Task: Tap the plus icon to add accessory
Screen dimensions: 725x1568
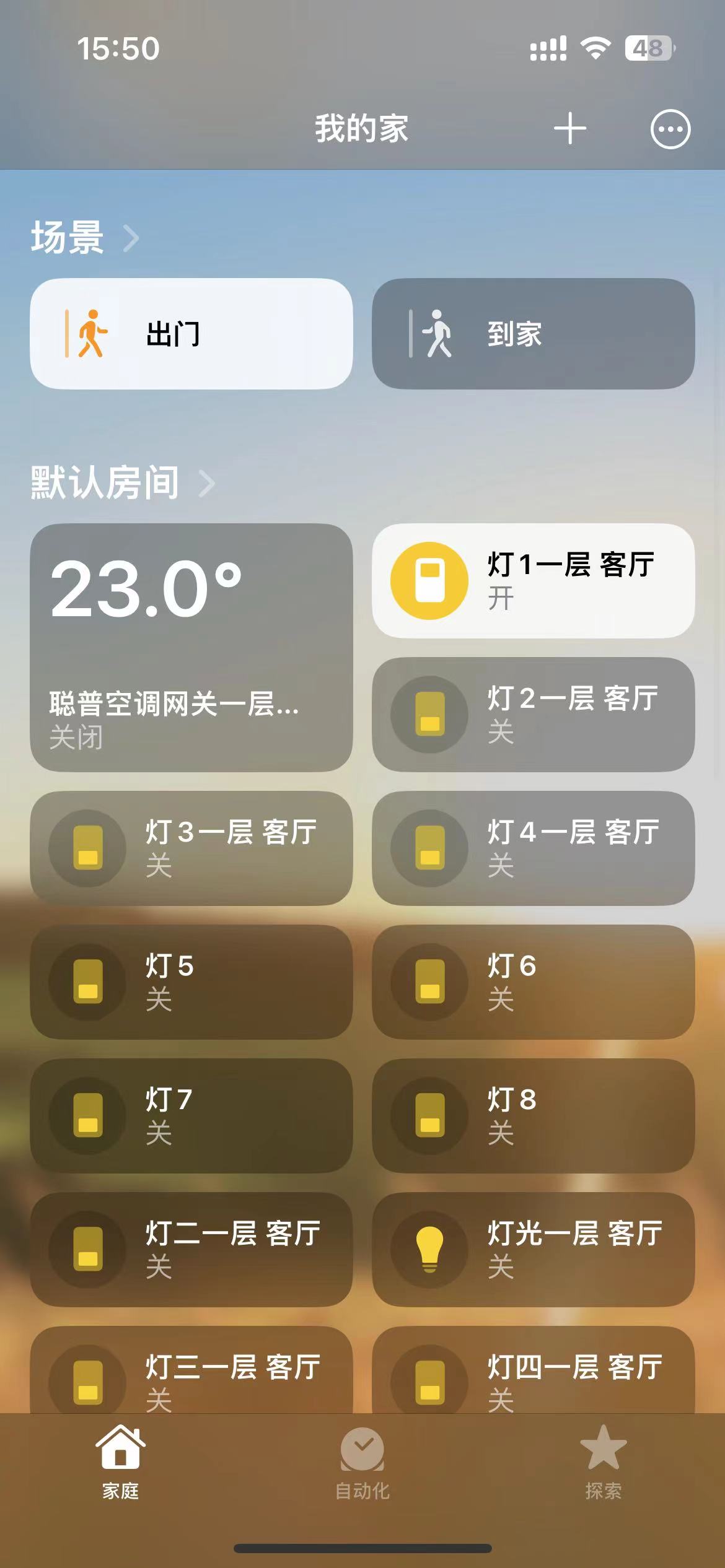Action: pyautogui.click(x=569, y=129)
